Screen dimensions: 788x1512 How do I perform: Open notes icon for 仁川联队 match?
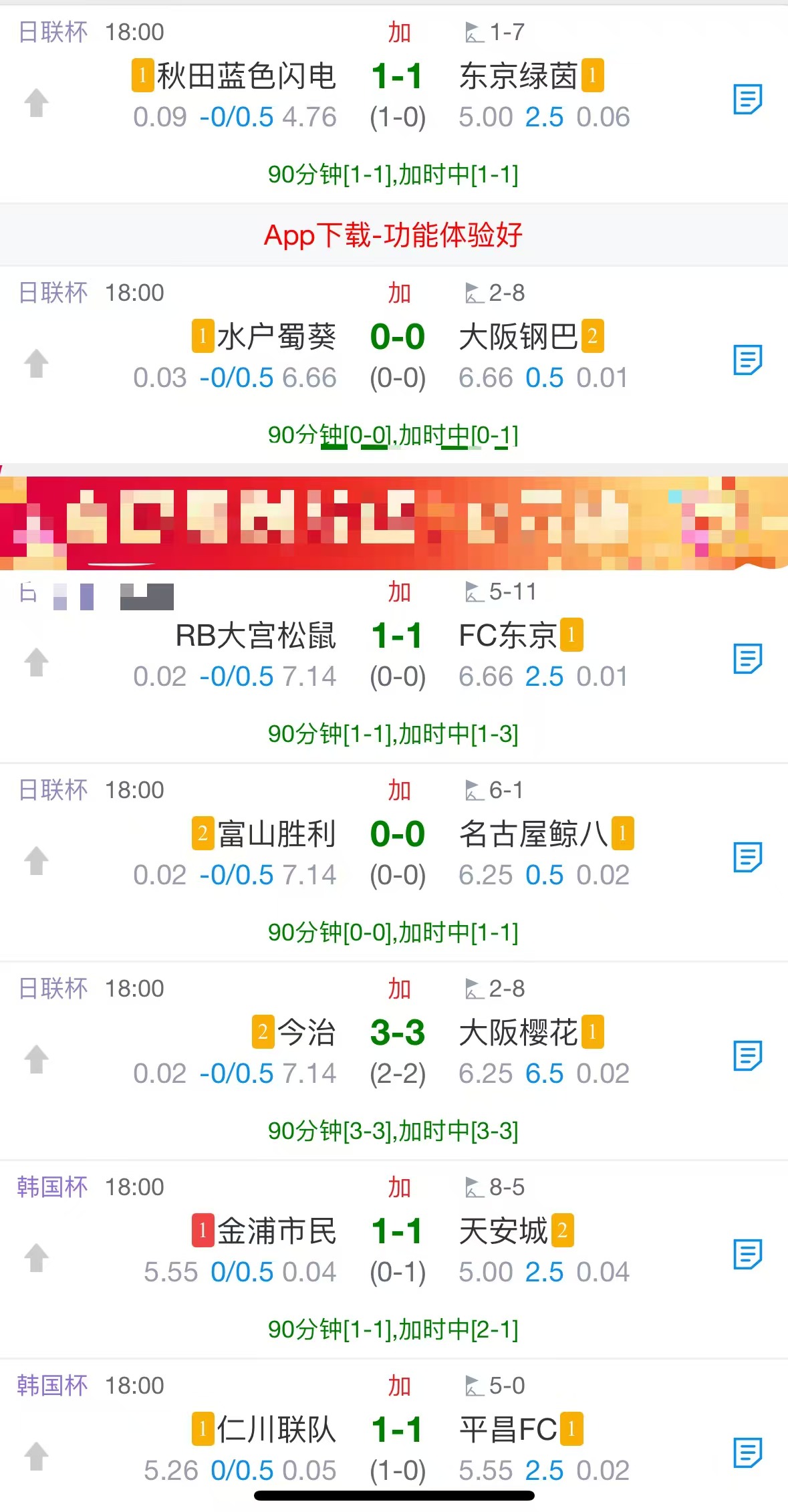(x=747, y=1453)
